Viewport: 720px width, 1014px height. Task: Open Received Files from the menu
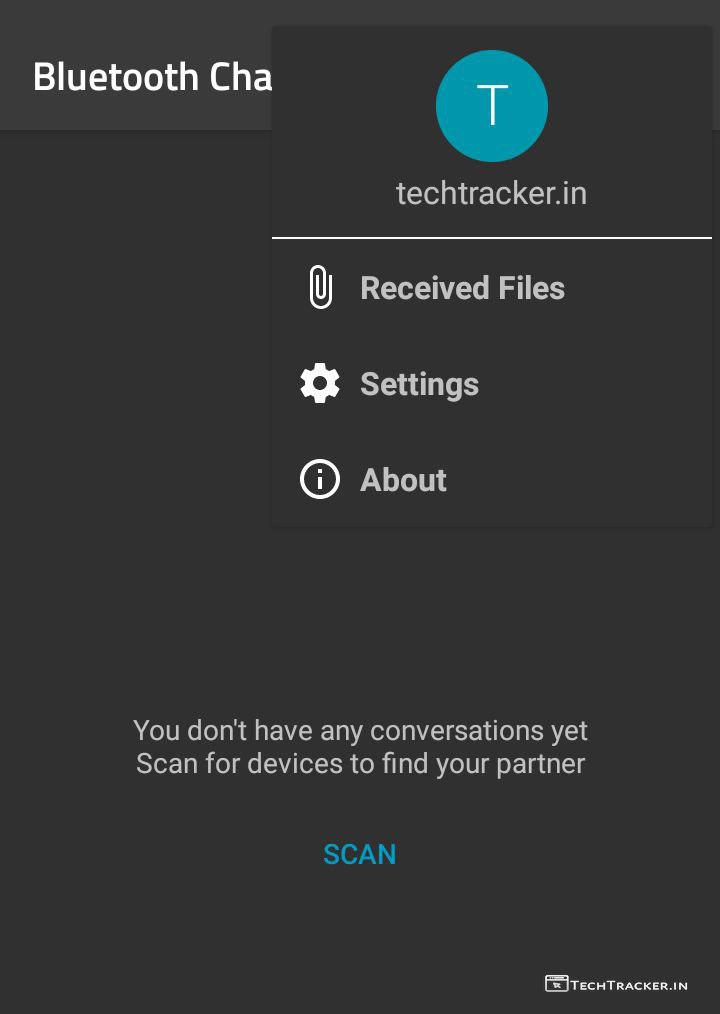pyautogui.click(x=461, y=288)
